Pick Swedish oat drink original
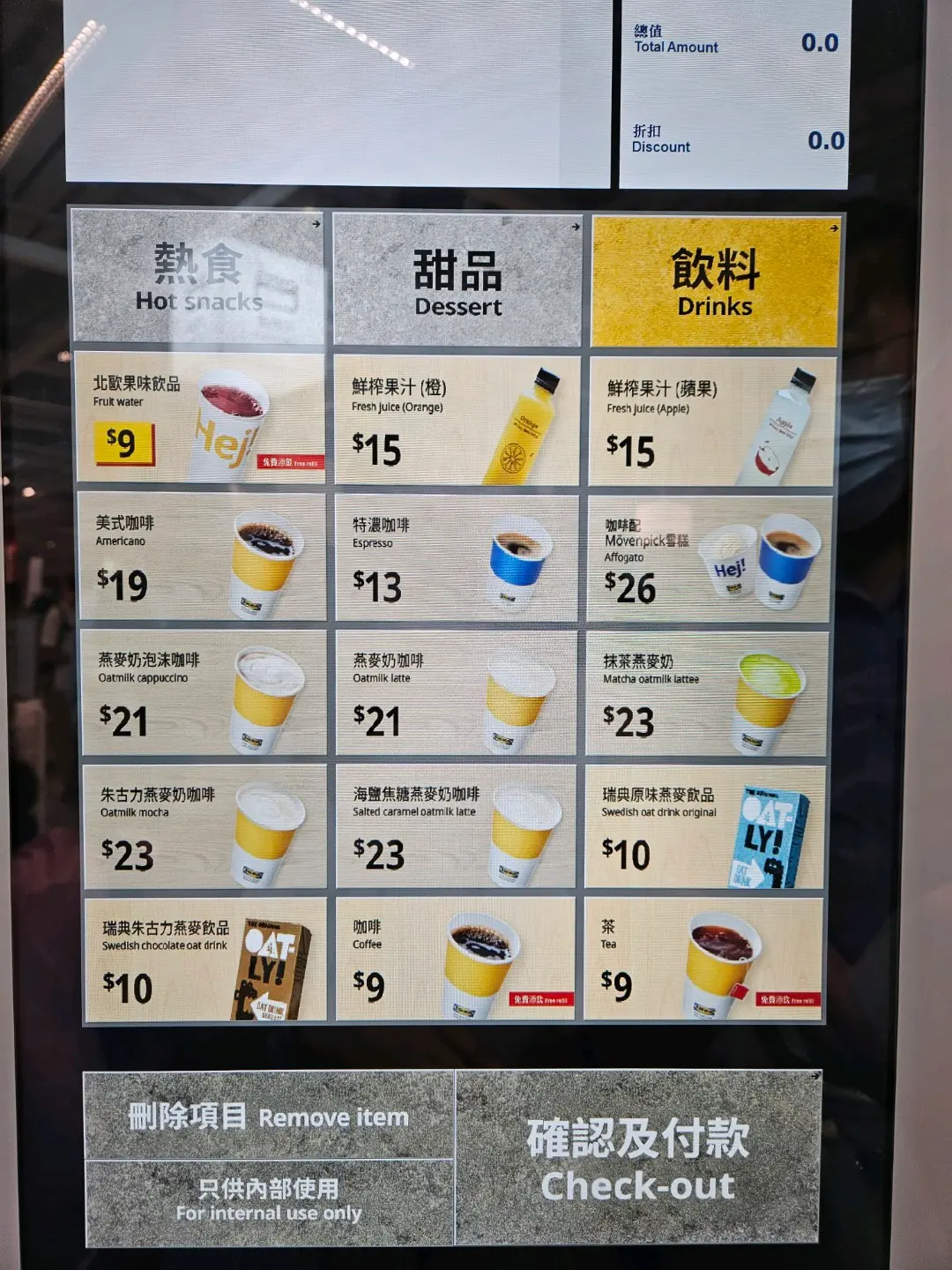This screenshot has width=952, height=1270. pyautogui.click(x=704, y=827)
